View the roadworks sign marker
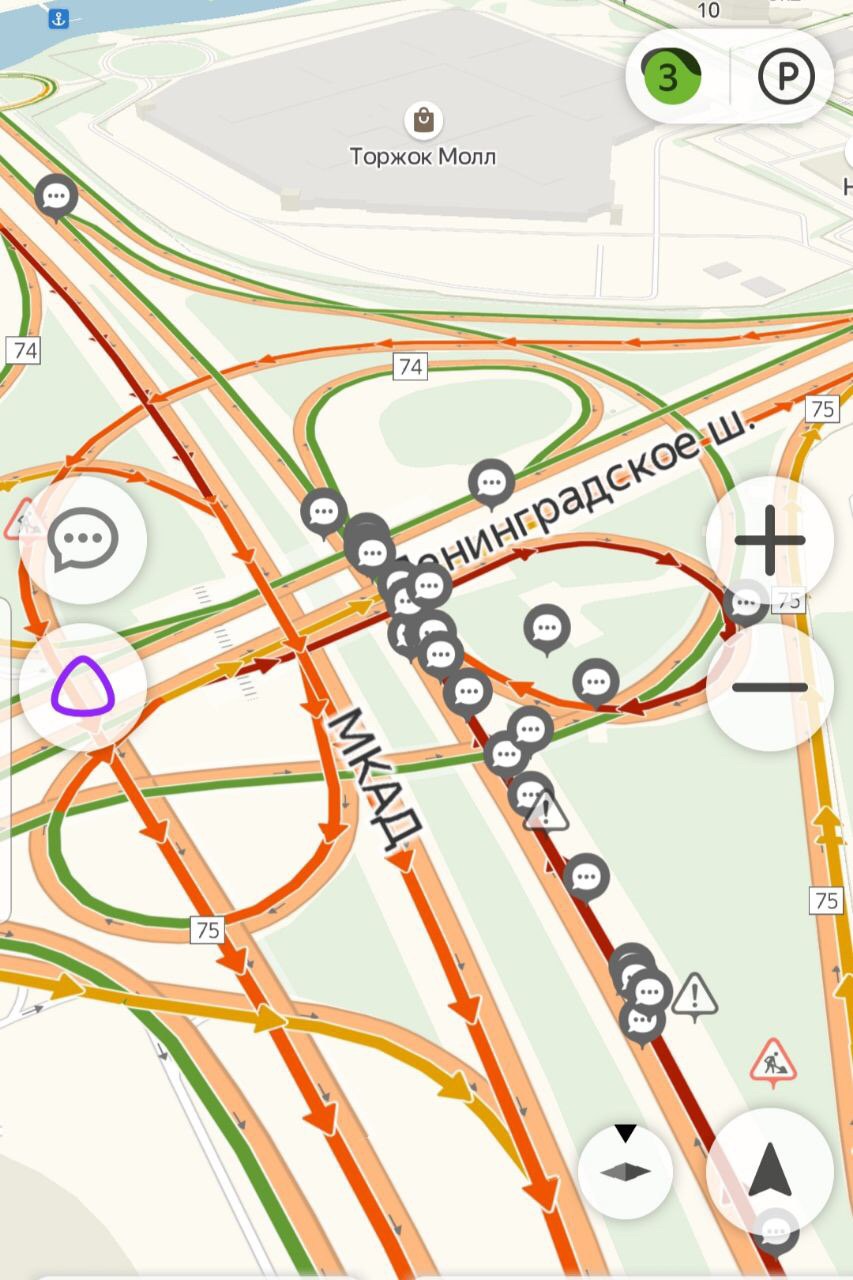This screenshot has width=853, height=1280. pyautogui.click(x=772, y=1060)
